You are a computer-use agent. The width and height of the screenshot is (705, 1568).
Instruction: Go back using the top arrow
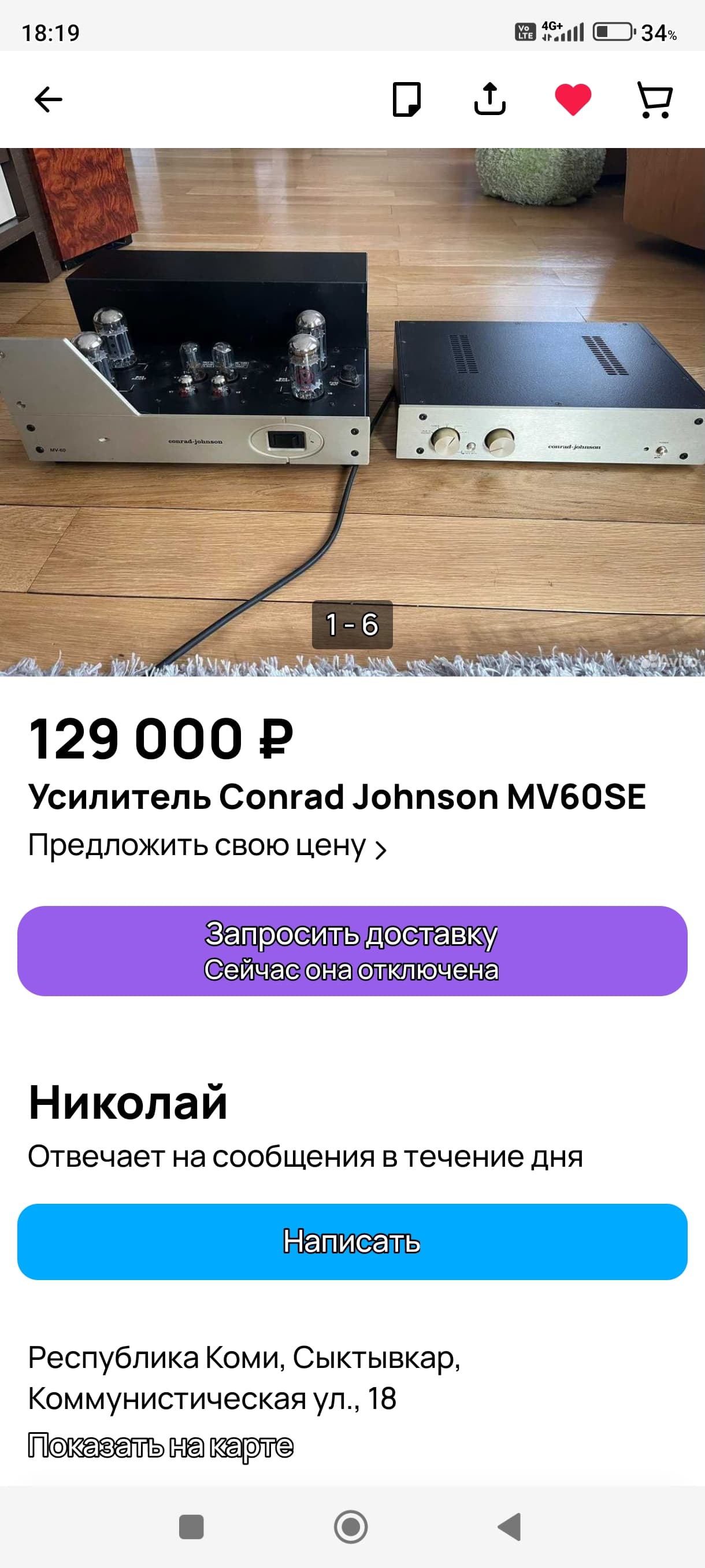tap(49, 100)
